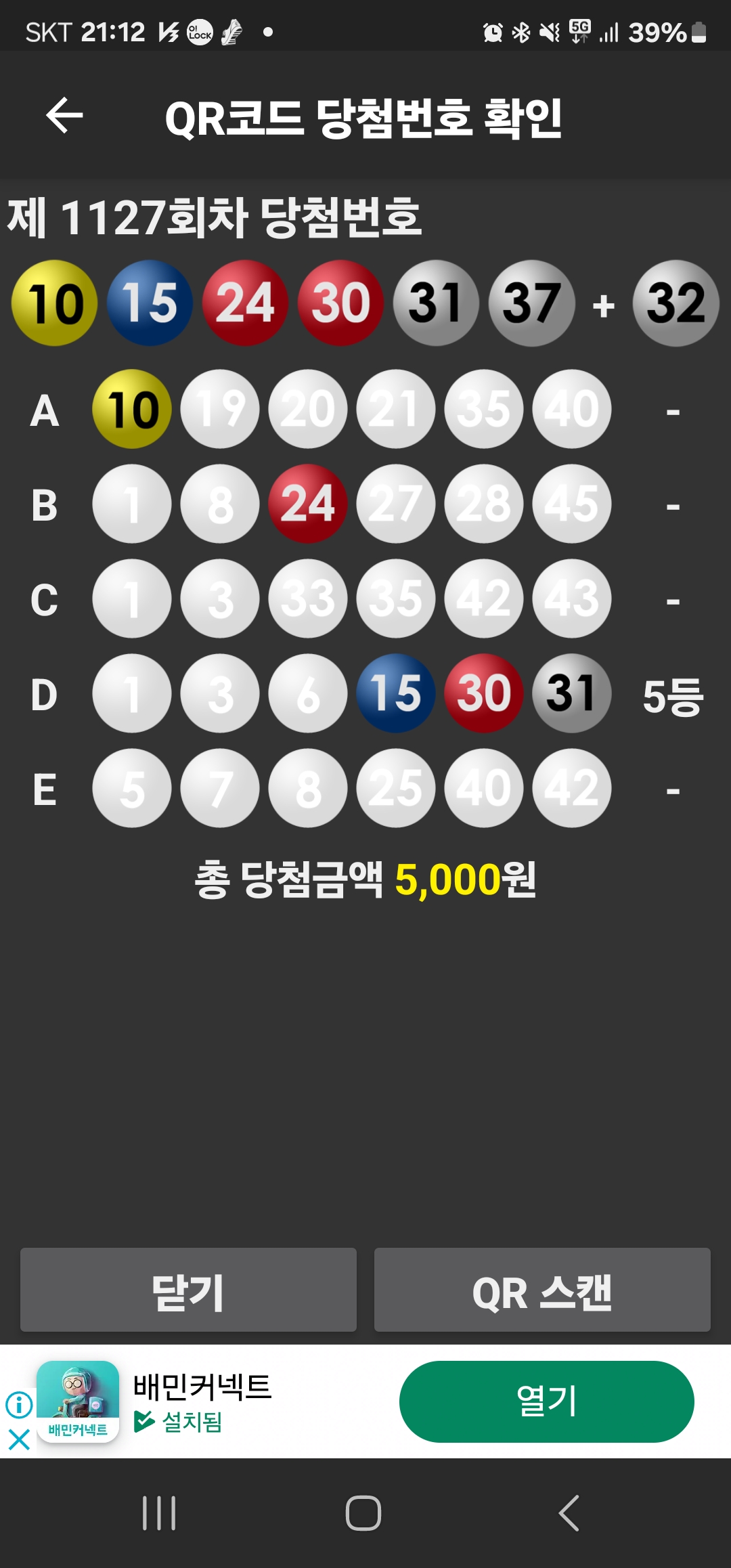Go to the home screen
Image resolution: width=731 pixels, height=1568 pixels.
click(363, 1513)
